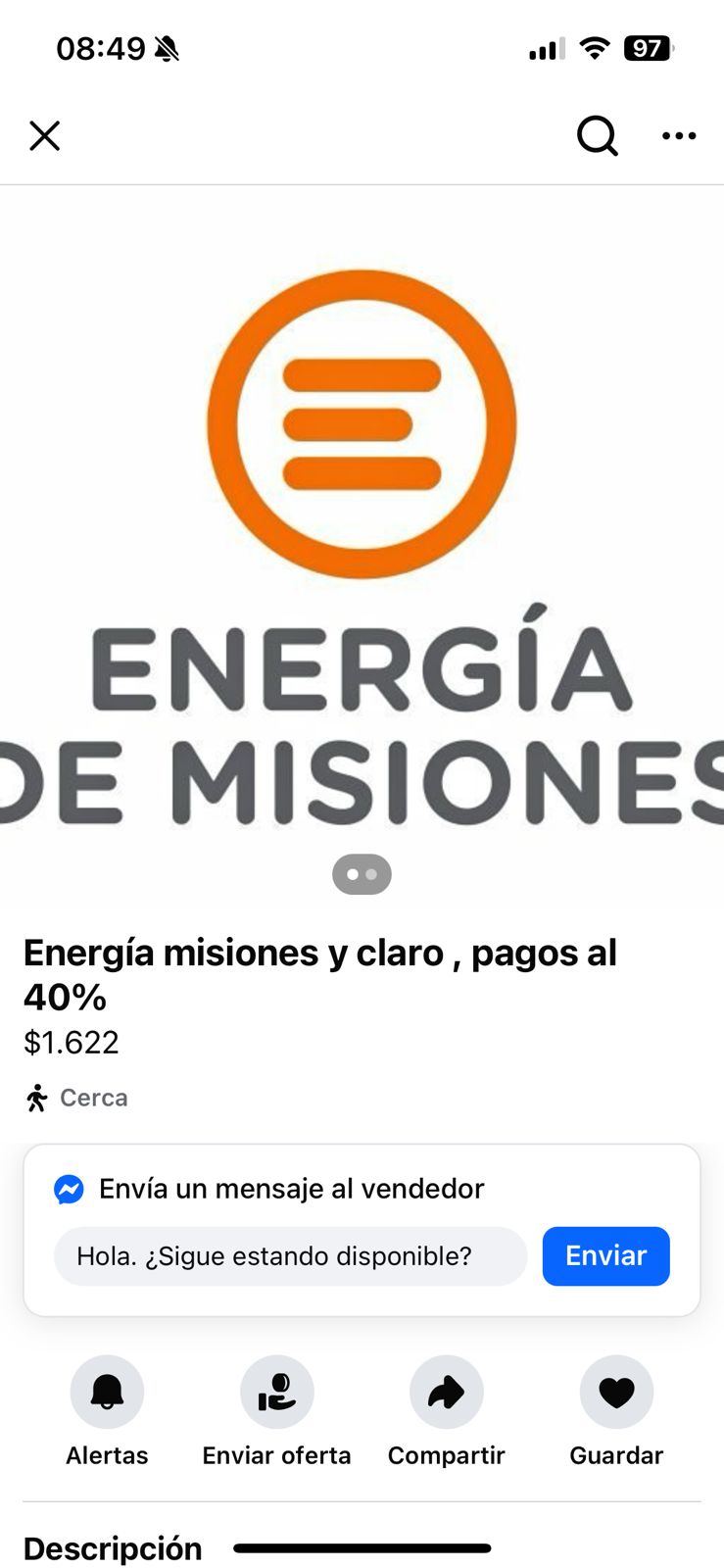
Task: Tap the Enviar oferta hand icon
Action: (x=275, y=1392)
